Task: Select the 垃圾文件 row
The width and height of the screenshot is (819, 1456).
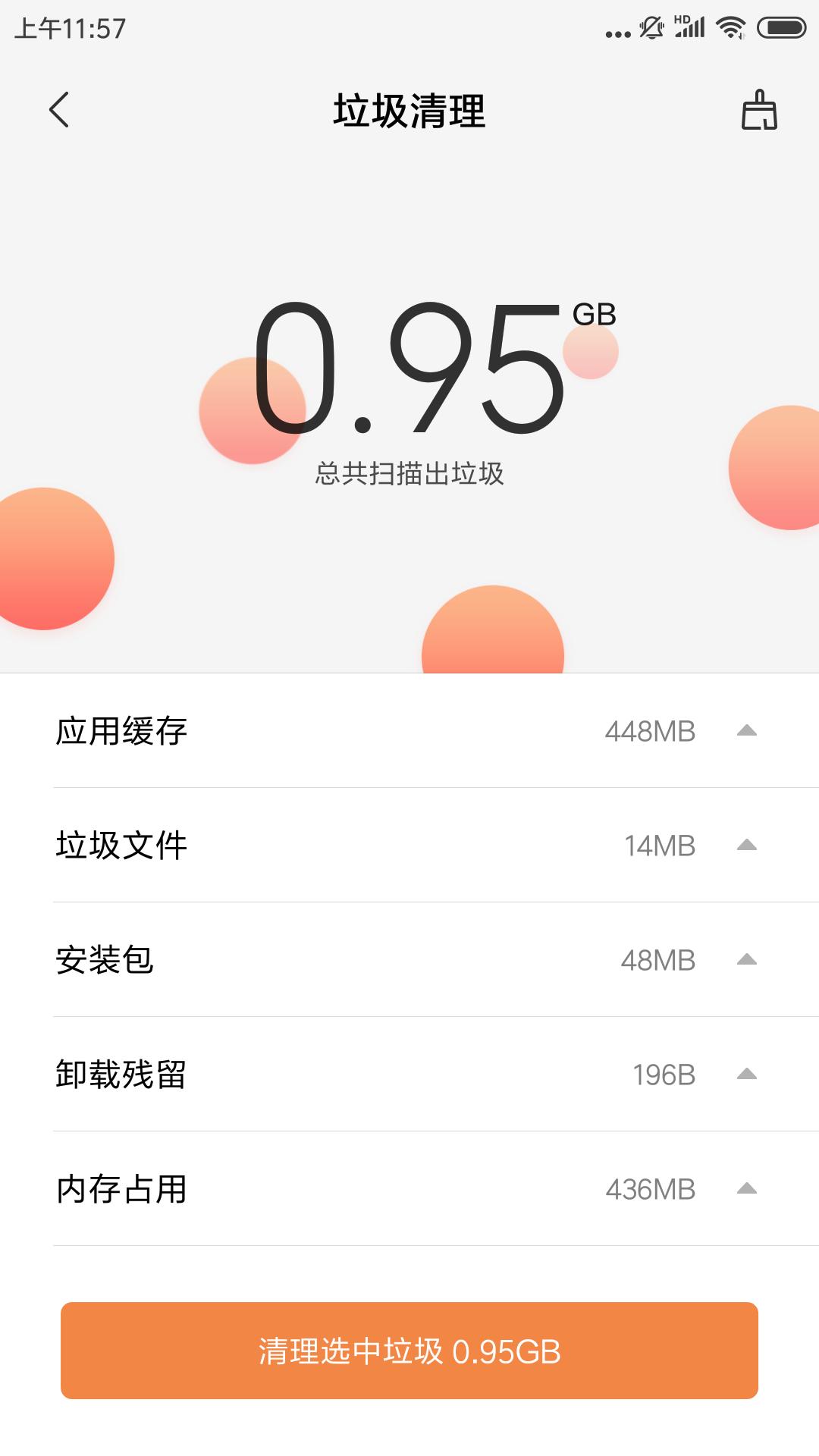Action: point(303,845)
